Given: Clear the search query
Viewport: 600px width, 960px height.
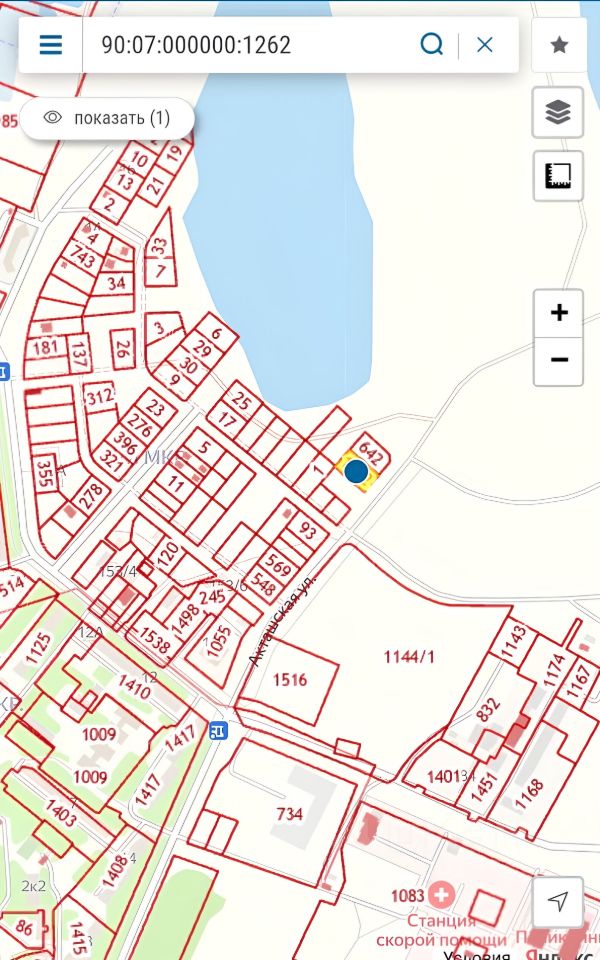Looking at the screenshot, I should [x=485, y=45].
